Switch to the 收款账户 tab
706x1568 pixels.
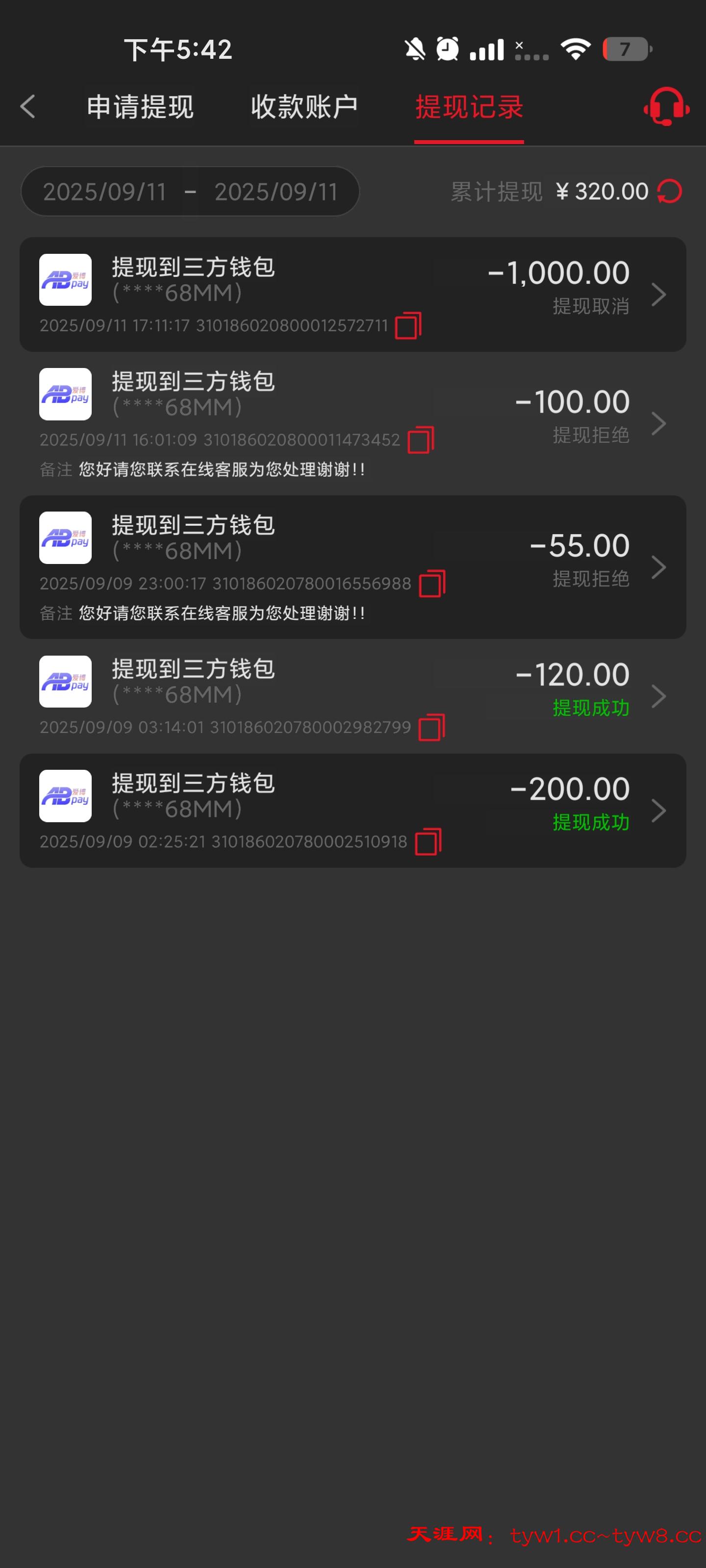tap(304, 107)
